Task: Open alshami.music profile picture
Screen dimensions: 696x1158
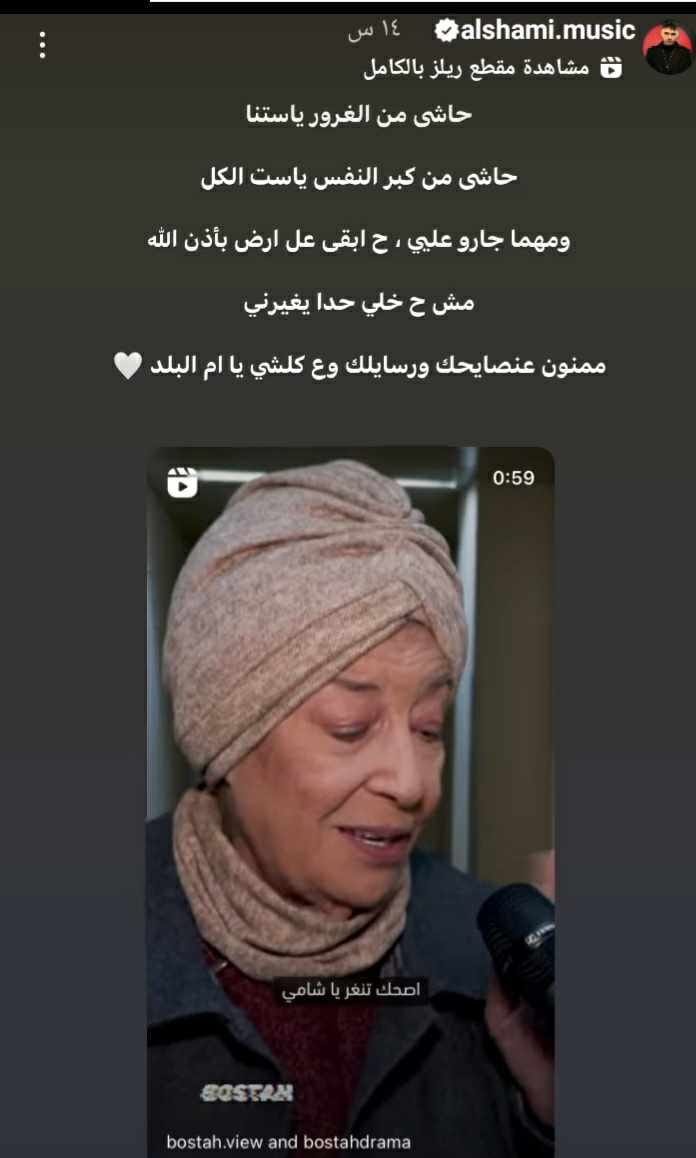Action: tap(668, 48)
